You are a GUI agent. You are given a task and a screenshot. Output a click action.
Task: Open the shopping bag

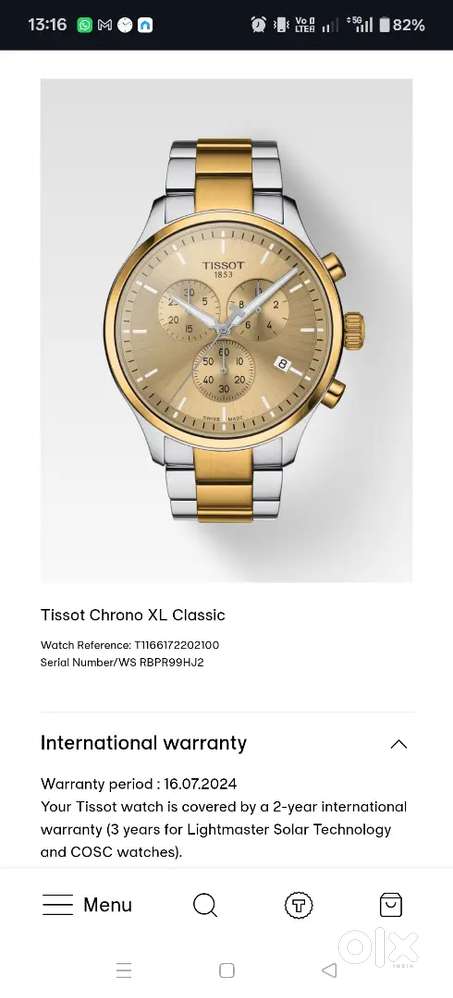[391, 904]
